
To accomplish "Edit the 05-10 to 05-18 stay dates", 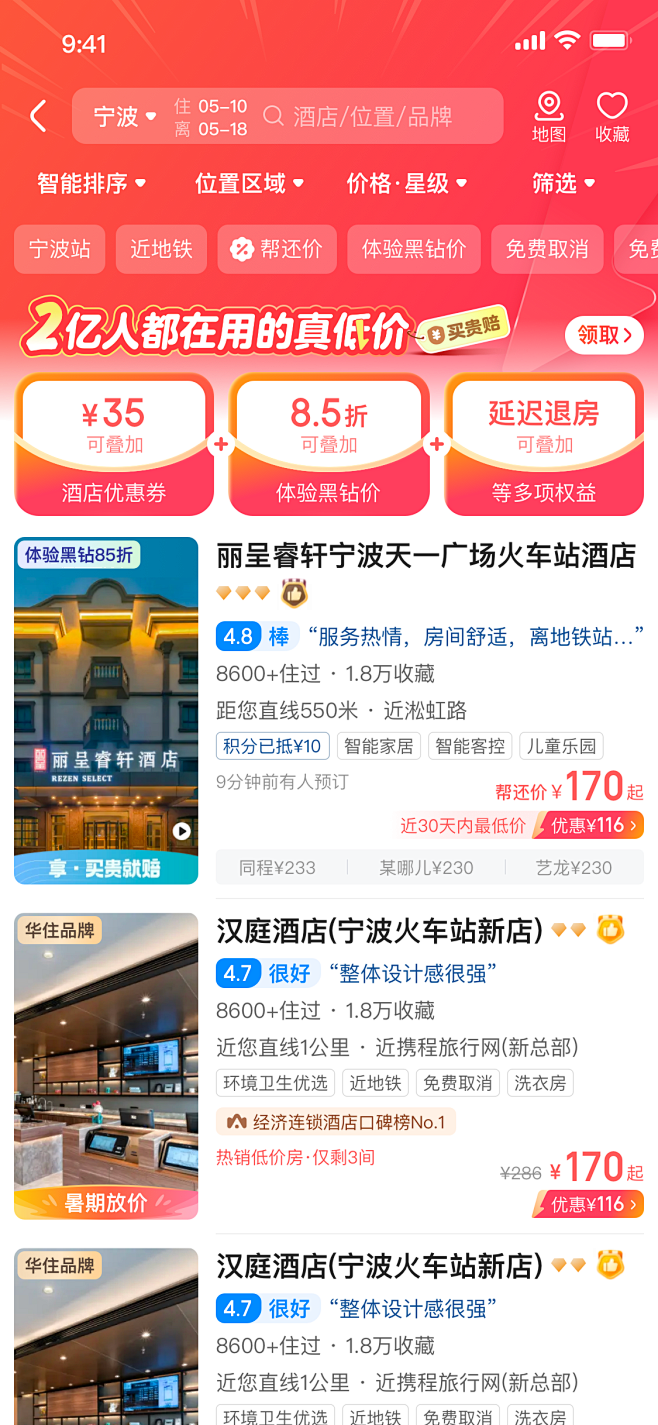I will [x=211, y=117].
